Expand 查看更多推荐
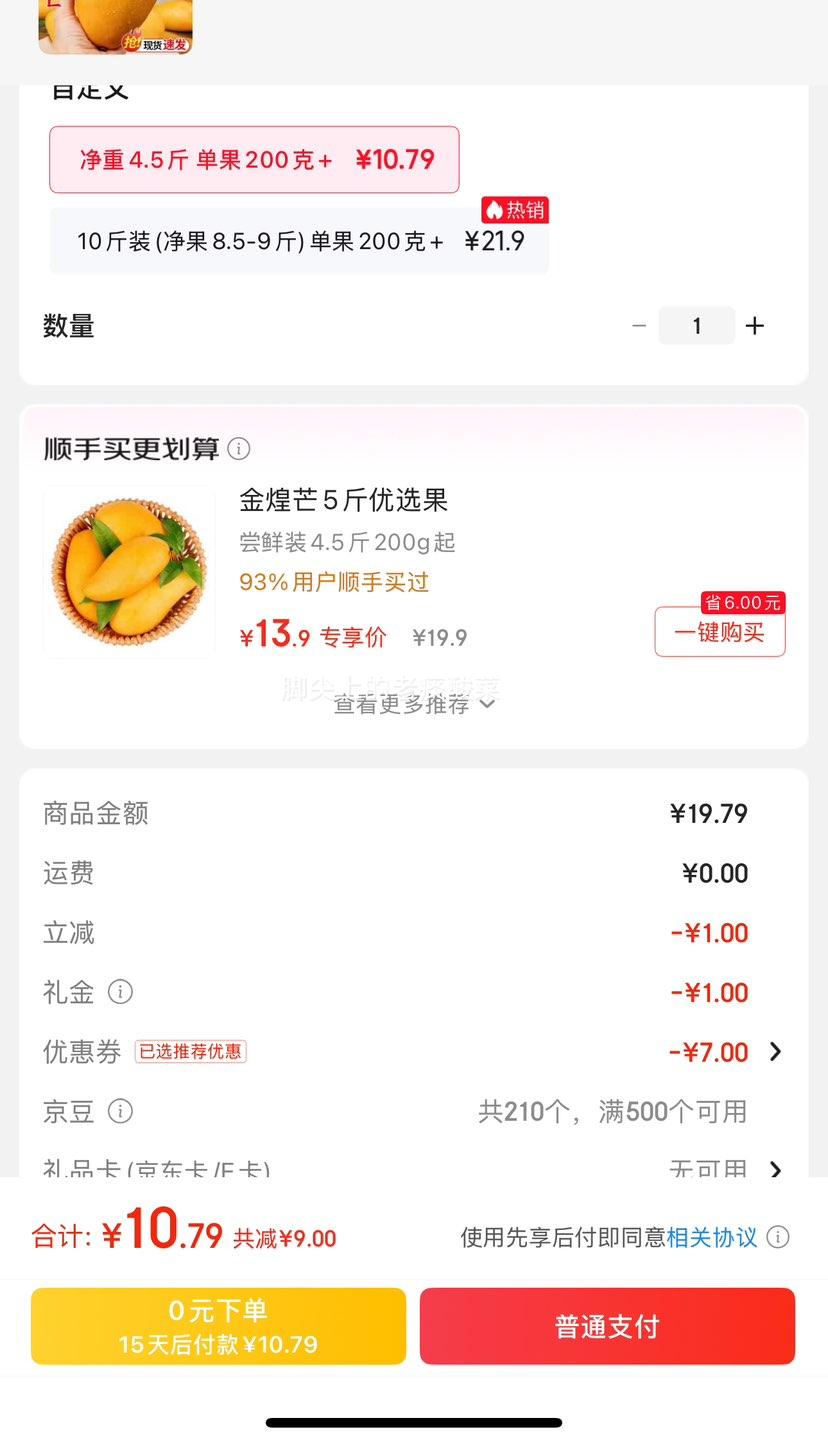The height and width of the screenshot is (1443, 828). pyautogui.click(x=413, y=704)
